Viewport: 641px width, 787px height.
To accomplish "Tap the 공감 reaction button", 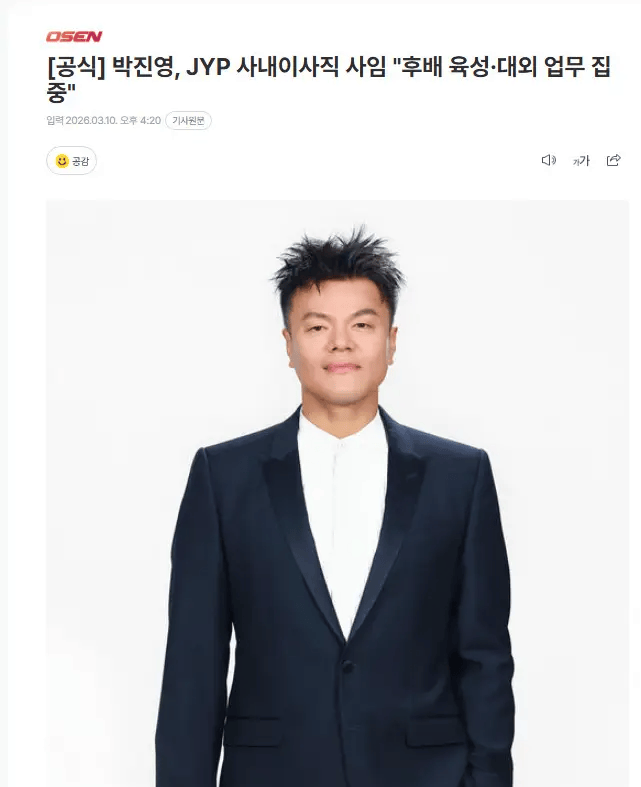I will tap(71, 160).
